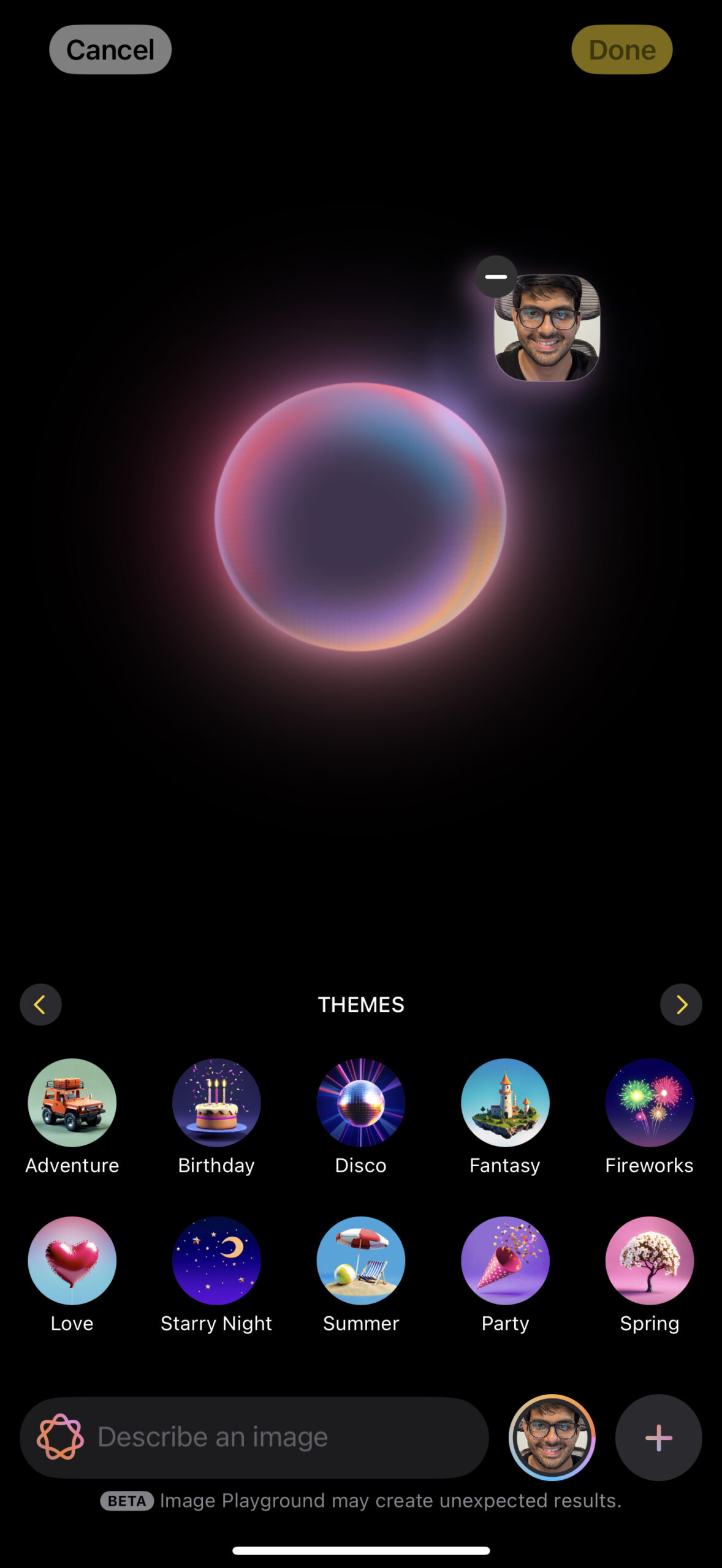Tap Done to finish
Image resolution: width=722 pixels, height=1568 pixels.
pos(621,50)
